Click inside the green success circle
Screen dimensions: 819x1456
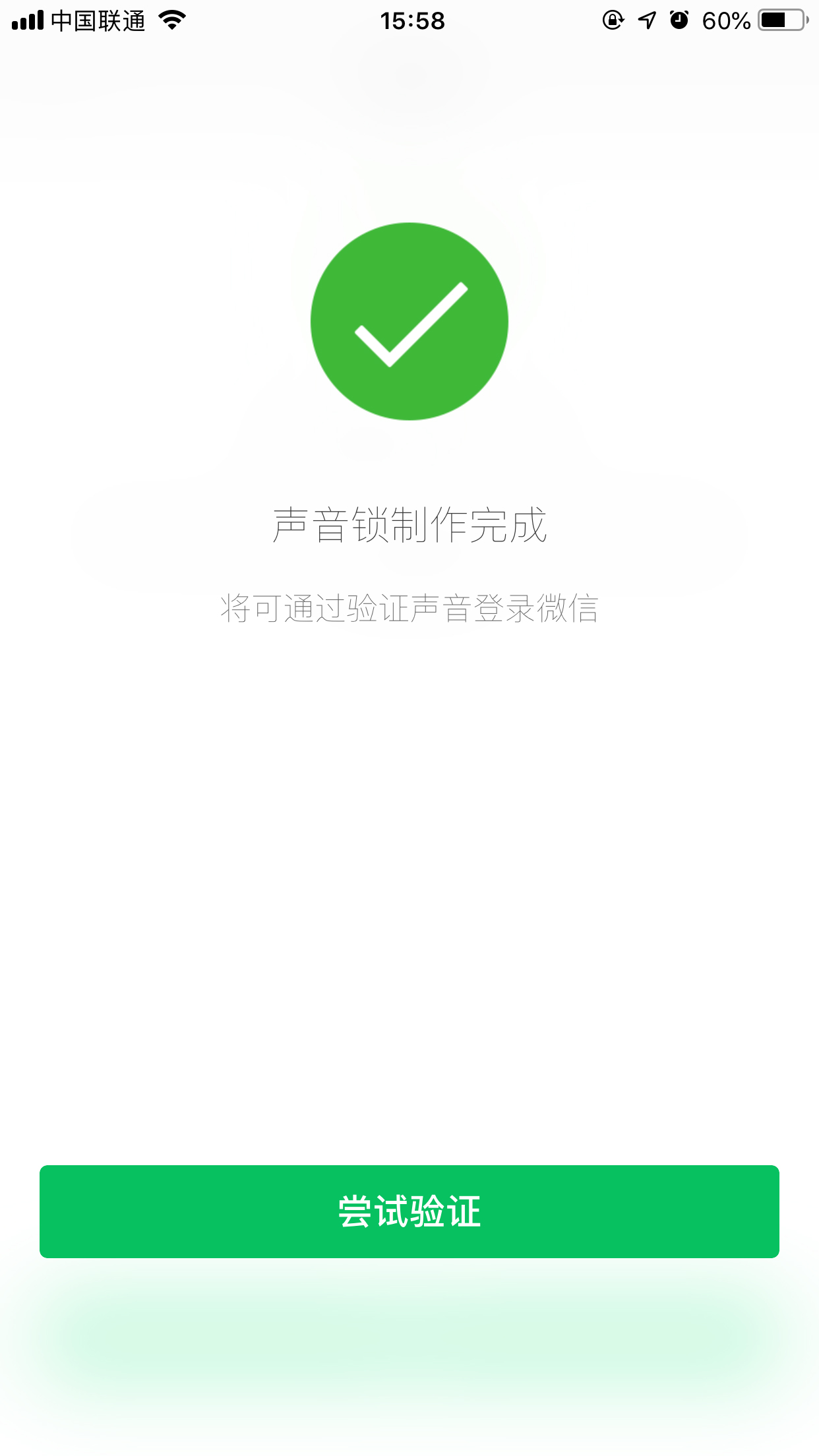[409, 321]
